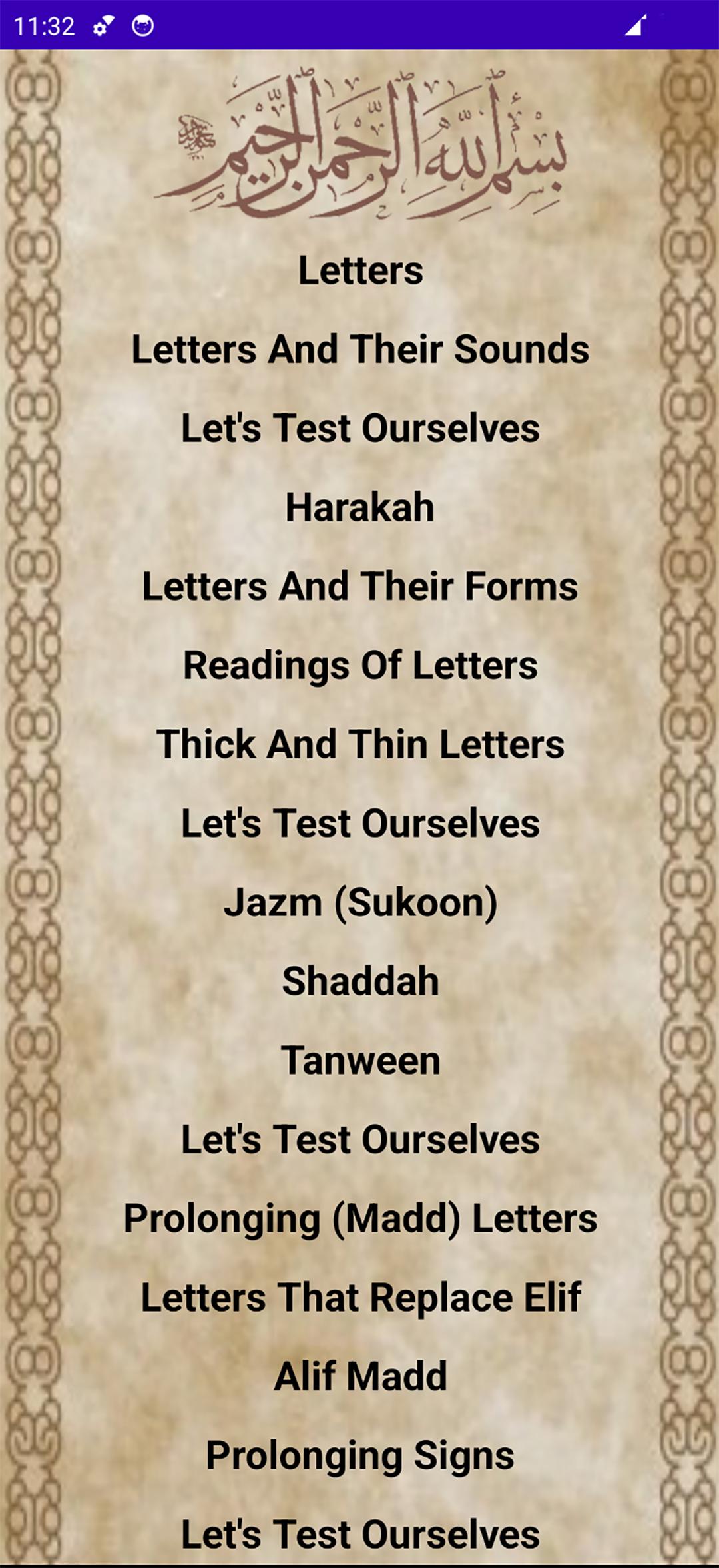
Task: Start Let's Test Ourselves after Tanween
Action: click(x=360, y=1139)
